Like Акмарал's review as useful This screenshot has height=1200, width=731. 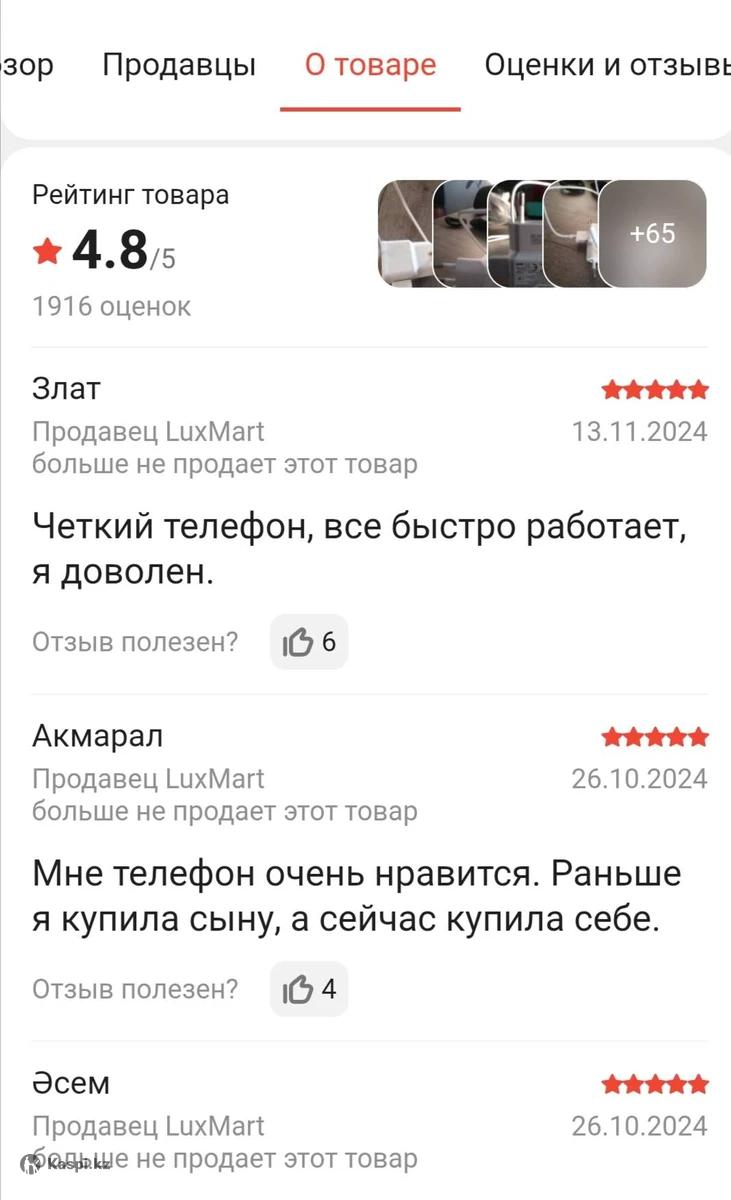pyautogui.click(x=309, y=990)
